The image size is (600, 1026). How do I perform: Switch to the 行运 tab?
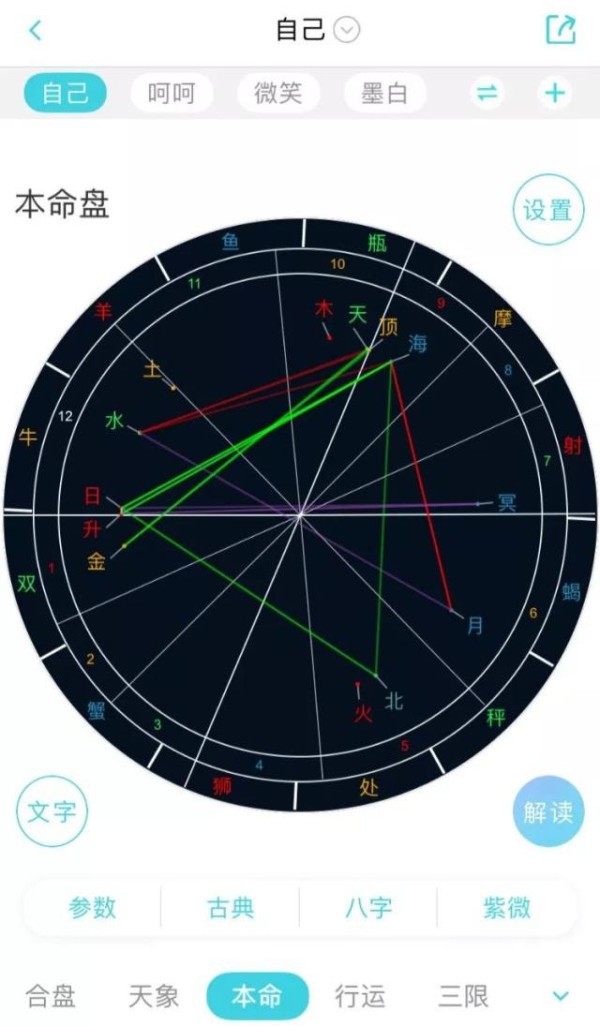(360, 997)
